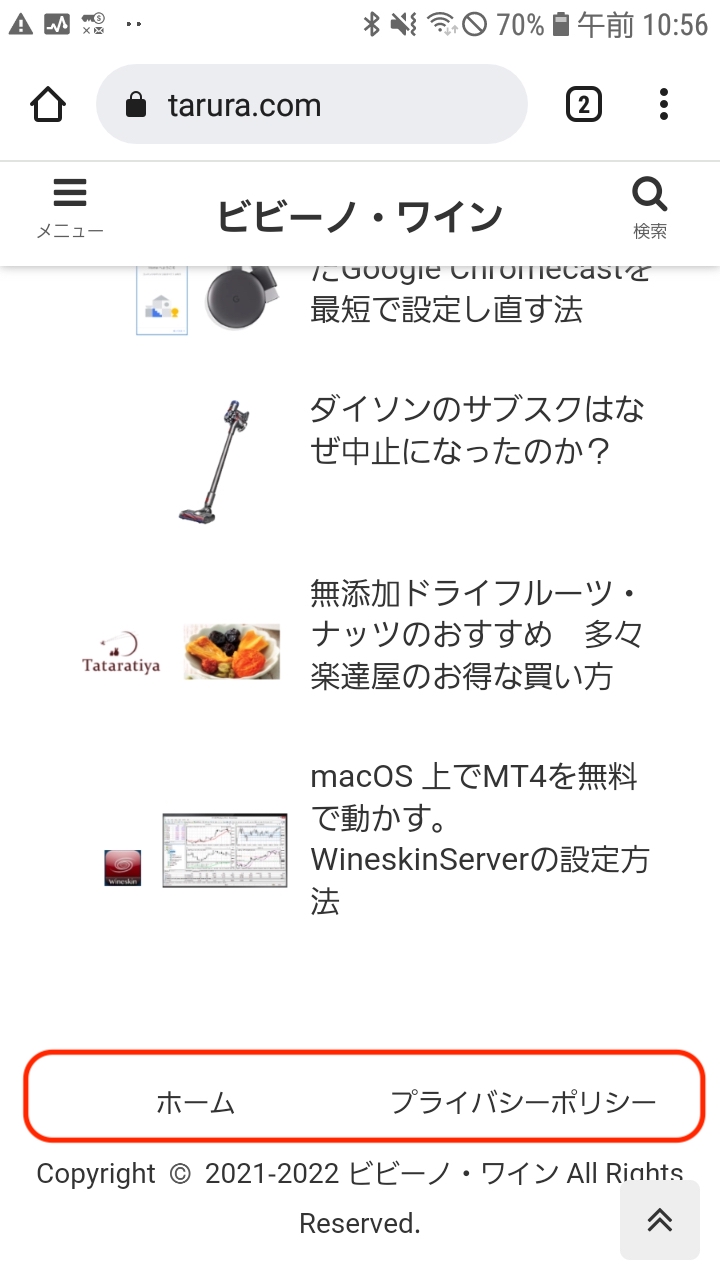Jump back to top of page
Screen dimensions: 720x1280
(x=659, y=1219)
